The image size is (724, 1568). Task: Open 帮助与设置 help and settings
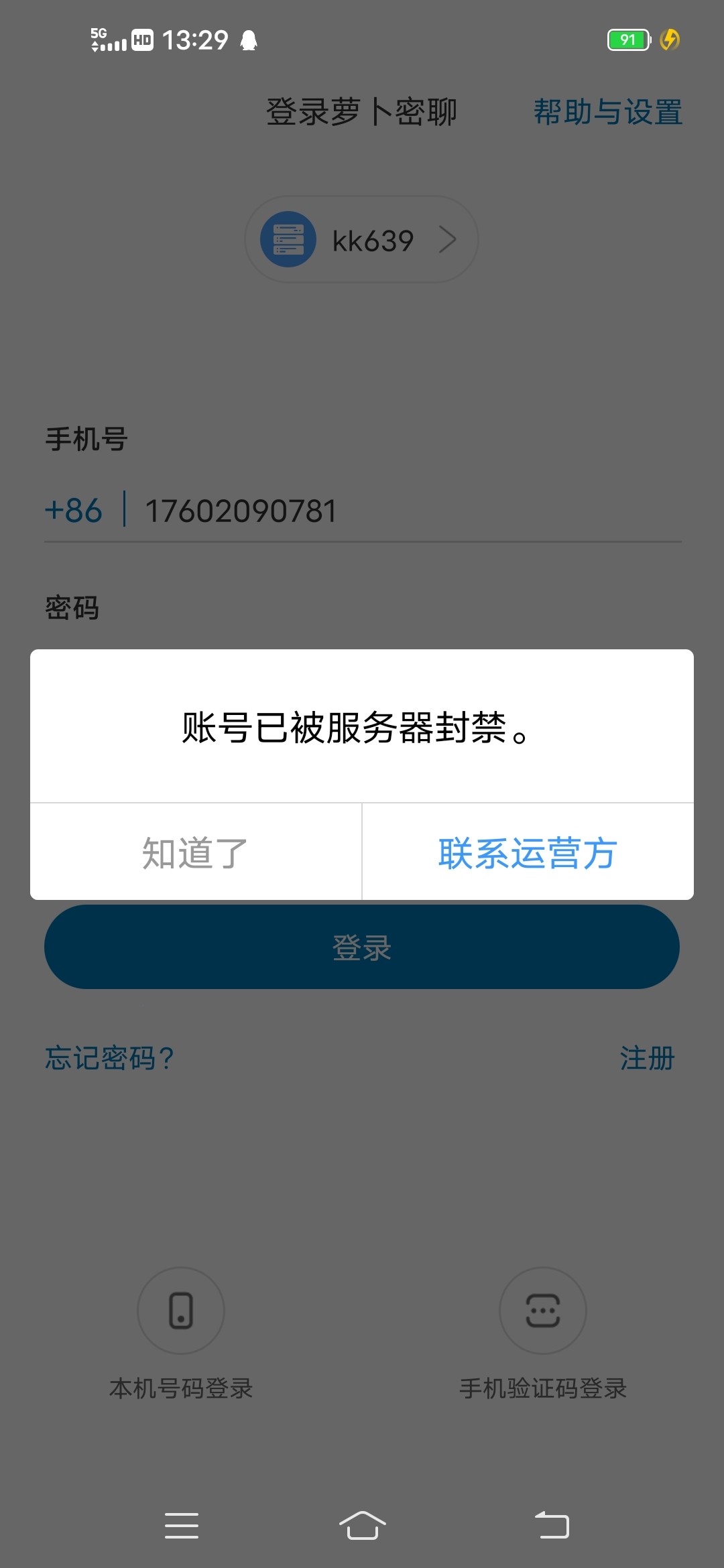tap(607, 112)
